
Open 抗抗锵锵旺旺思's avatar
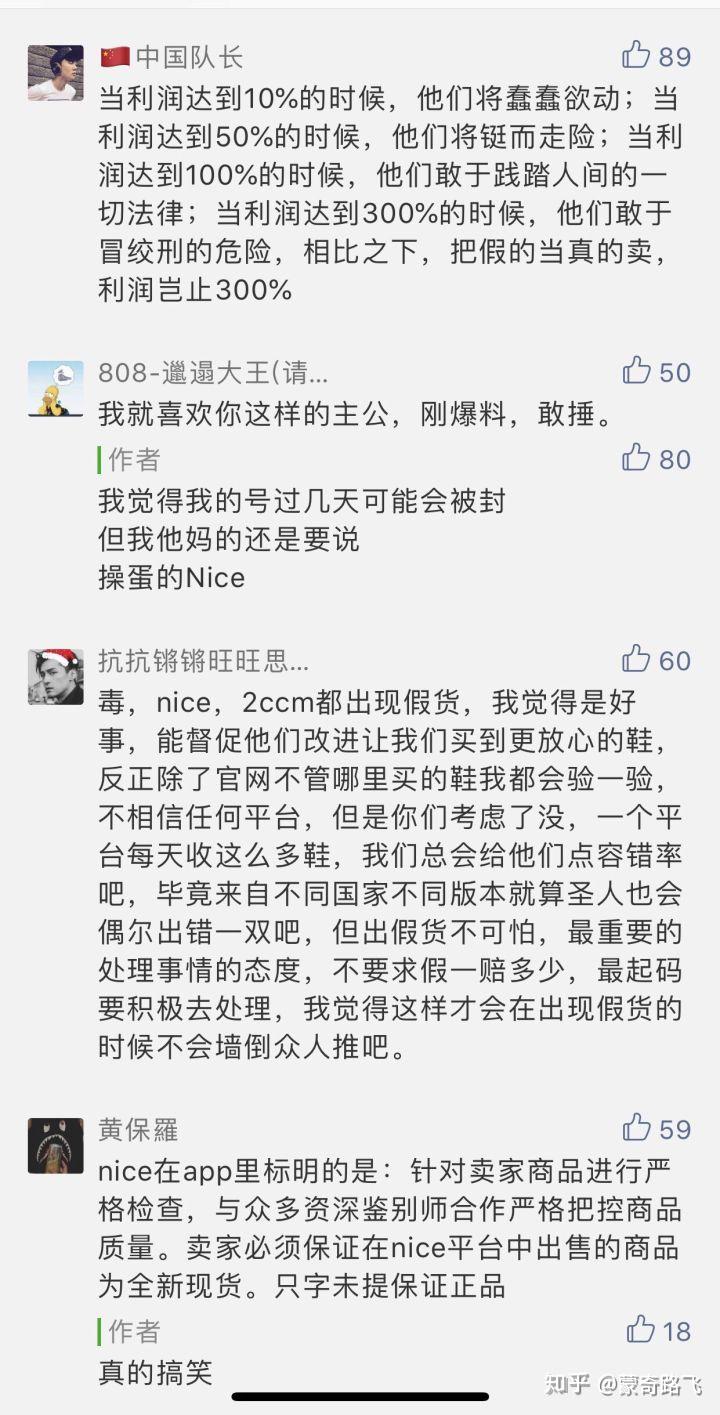pyautogui.click(x=55, y=677)
